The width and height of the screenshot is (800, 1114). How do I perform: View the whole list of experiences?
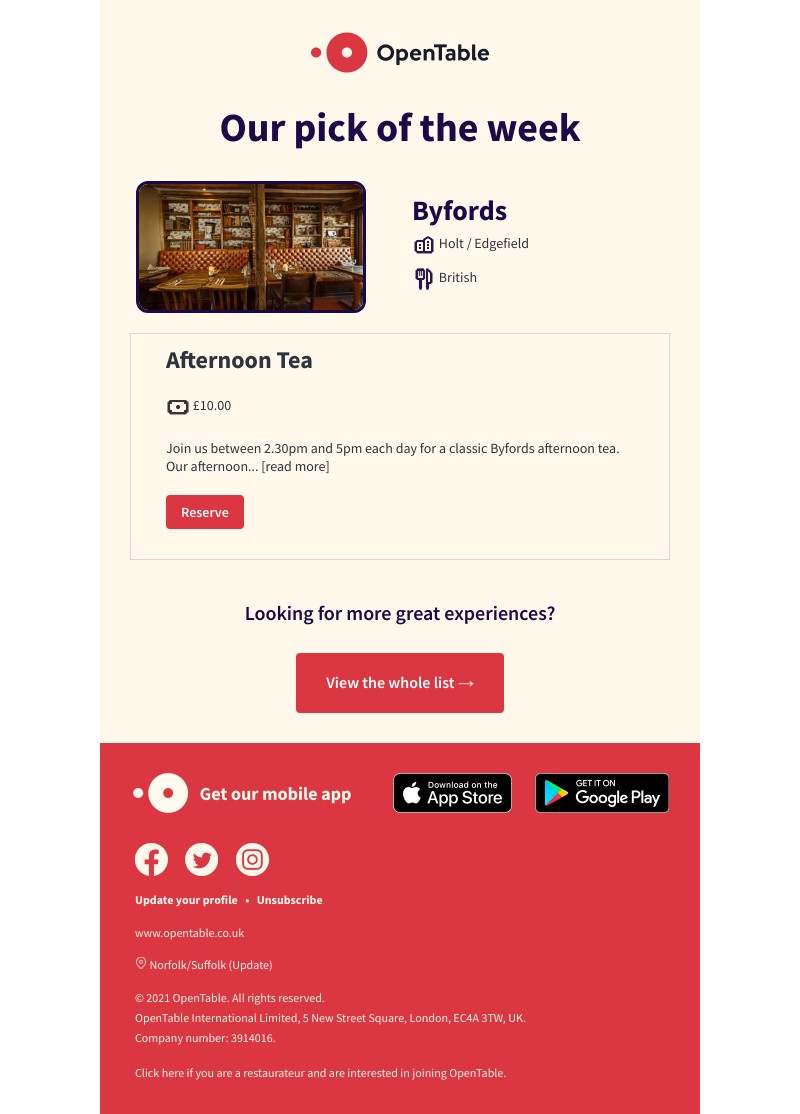399,683
